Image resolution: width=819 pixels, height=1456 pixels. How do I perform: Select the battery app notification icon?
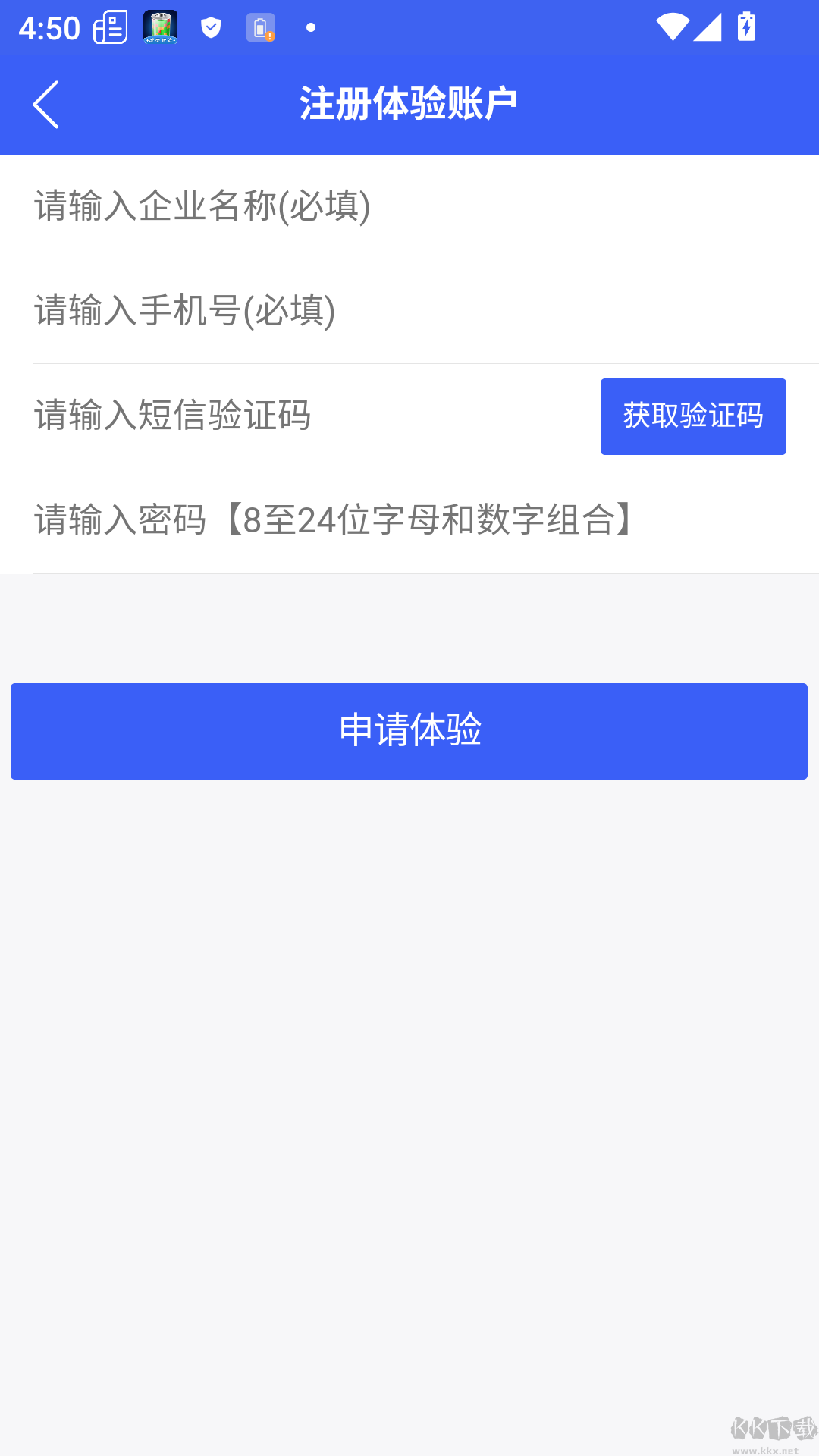pos(161,28)
